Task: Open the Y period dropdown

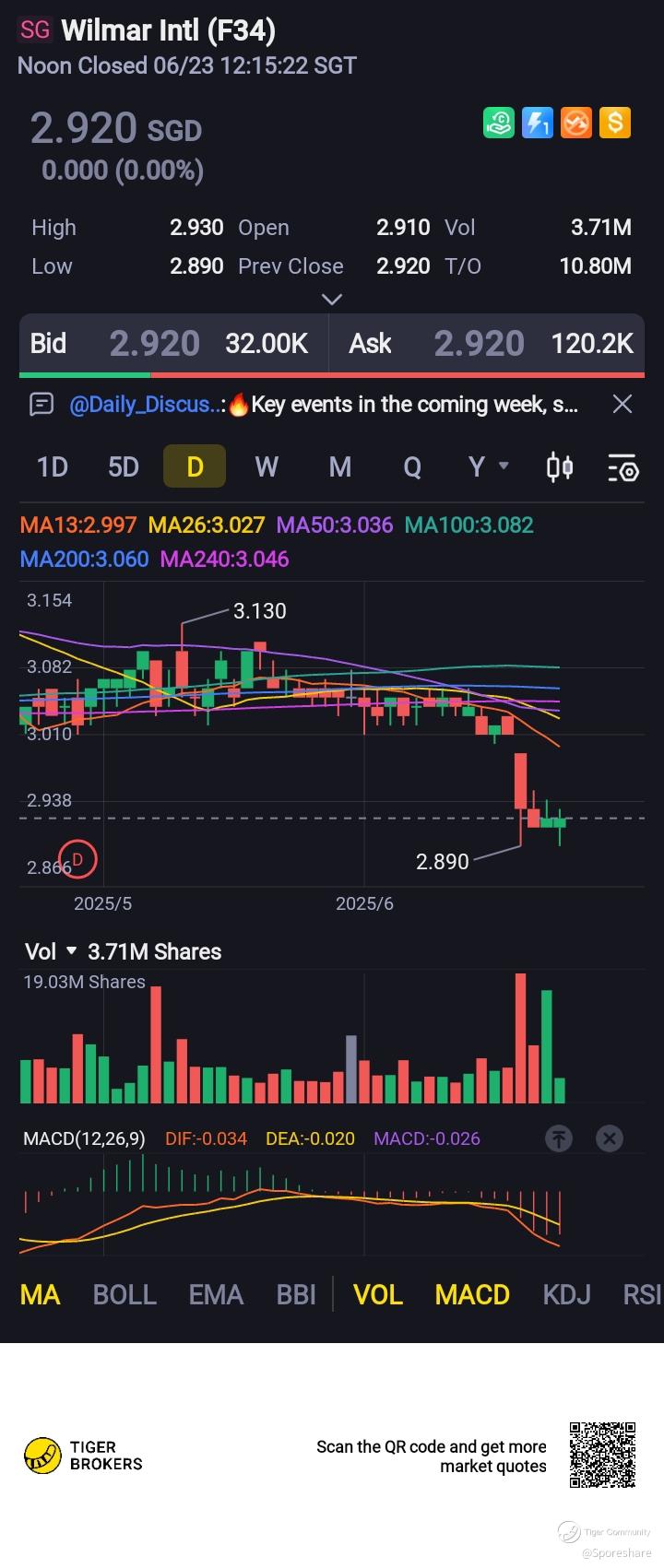Action: tap(487, 467)
